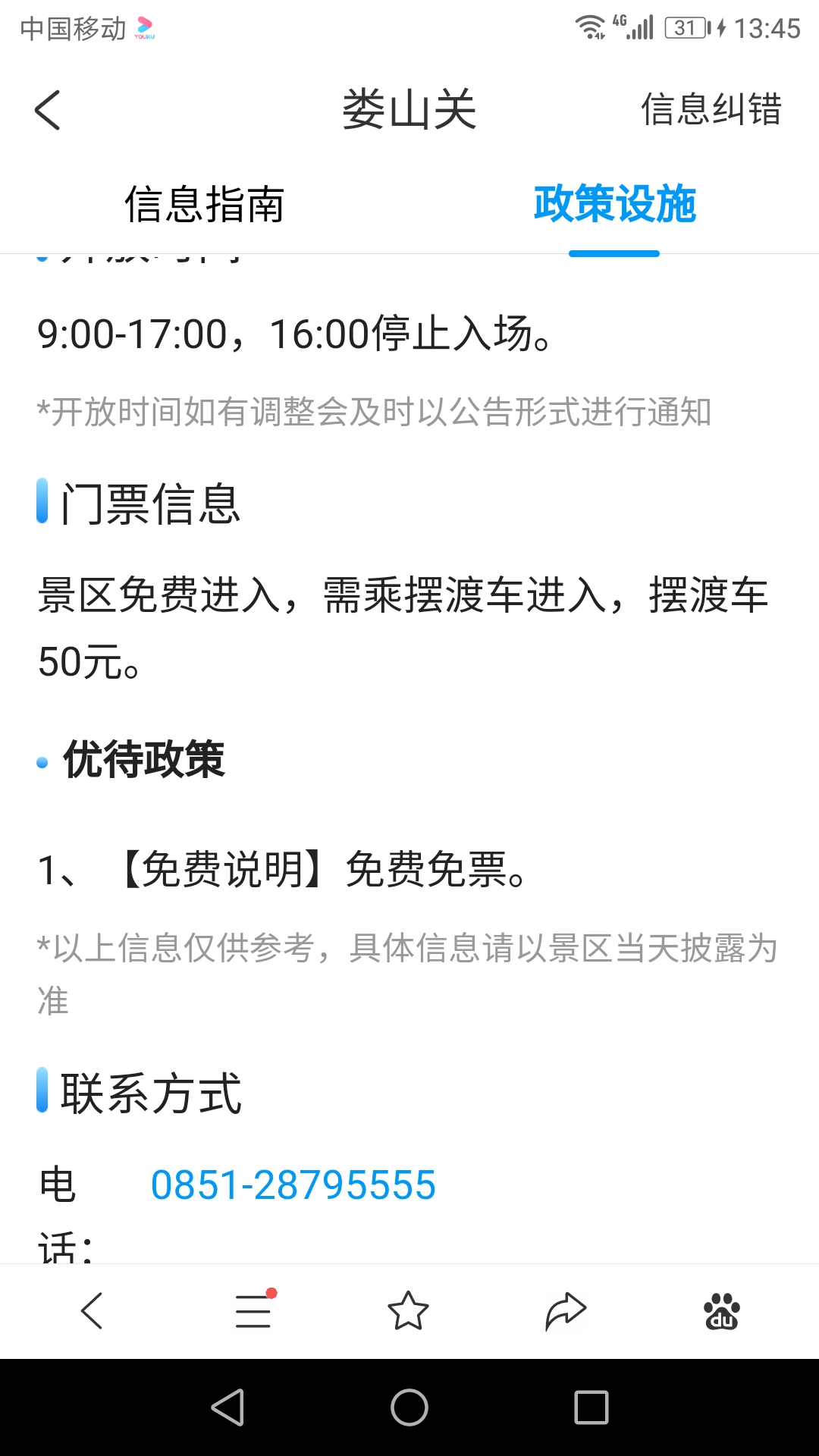
Task: Tap the browser back arrow in the bottom toolbar
Action: coord(92,1310)
